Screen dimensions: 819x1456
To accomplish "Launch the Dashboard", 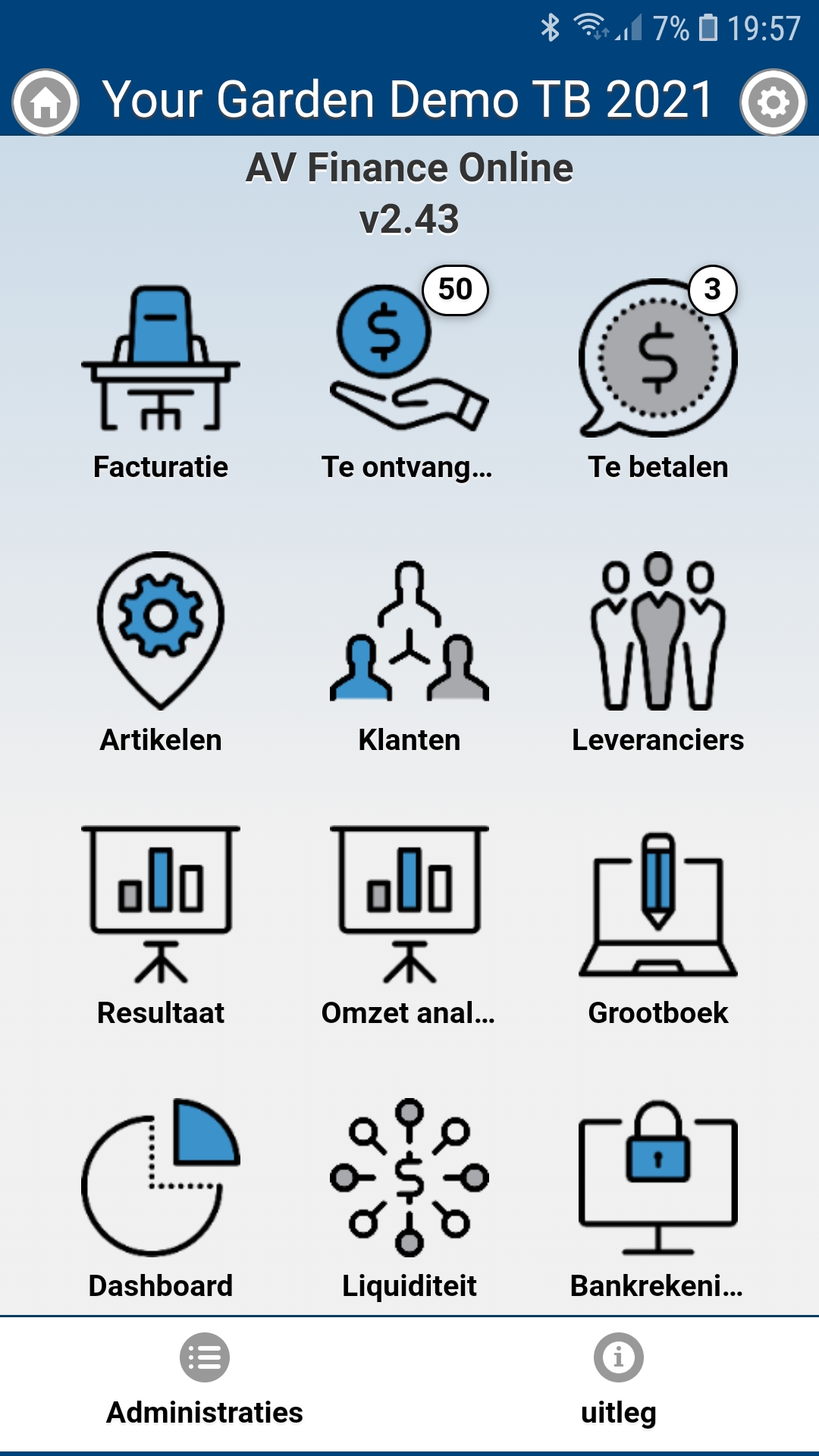I will pos(161,1198).
